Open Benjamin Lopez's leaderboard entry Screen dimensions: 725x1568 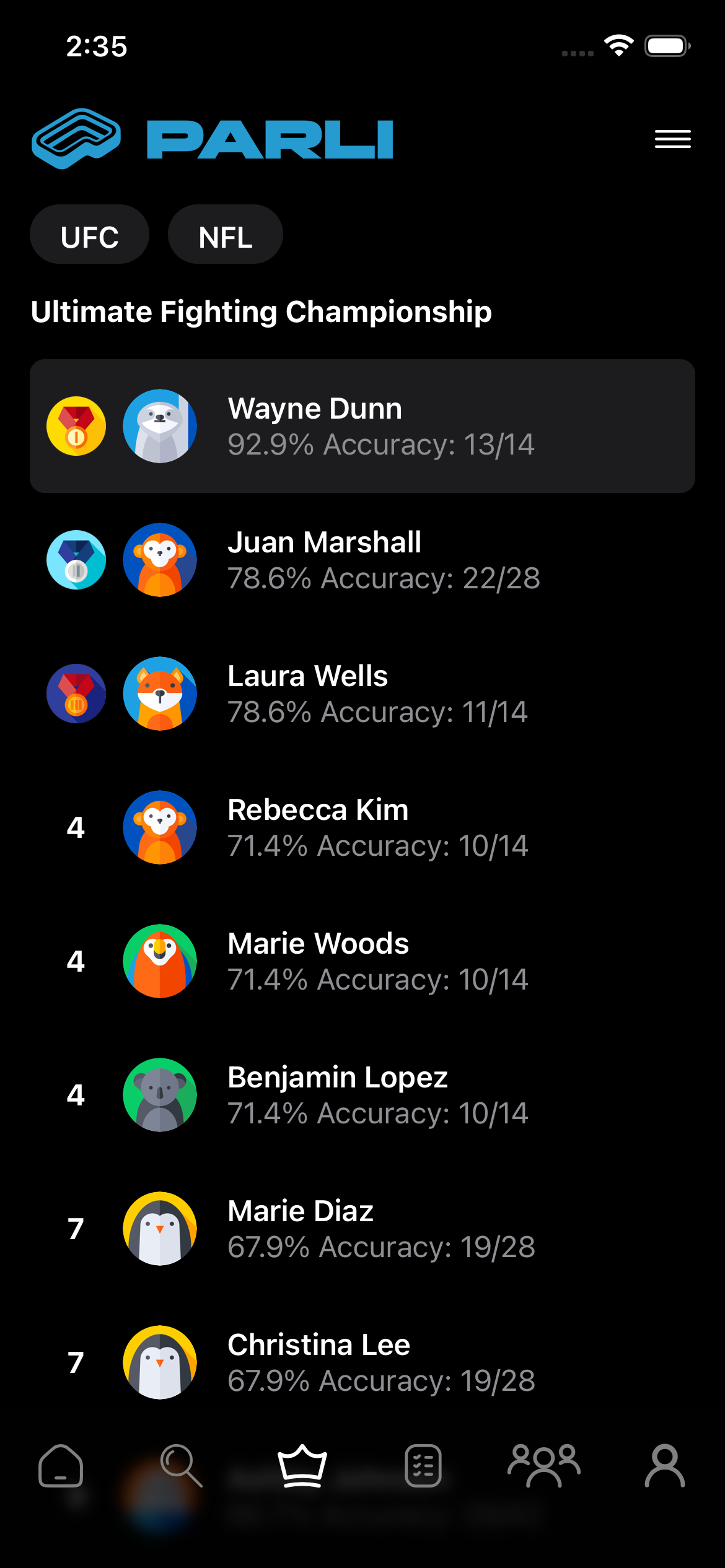click(x=362, y=1095)
